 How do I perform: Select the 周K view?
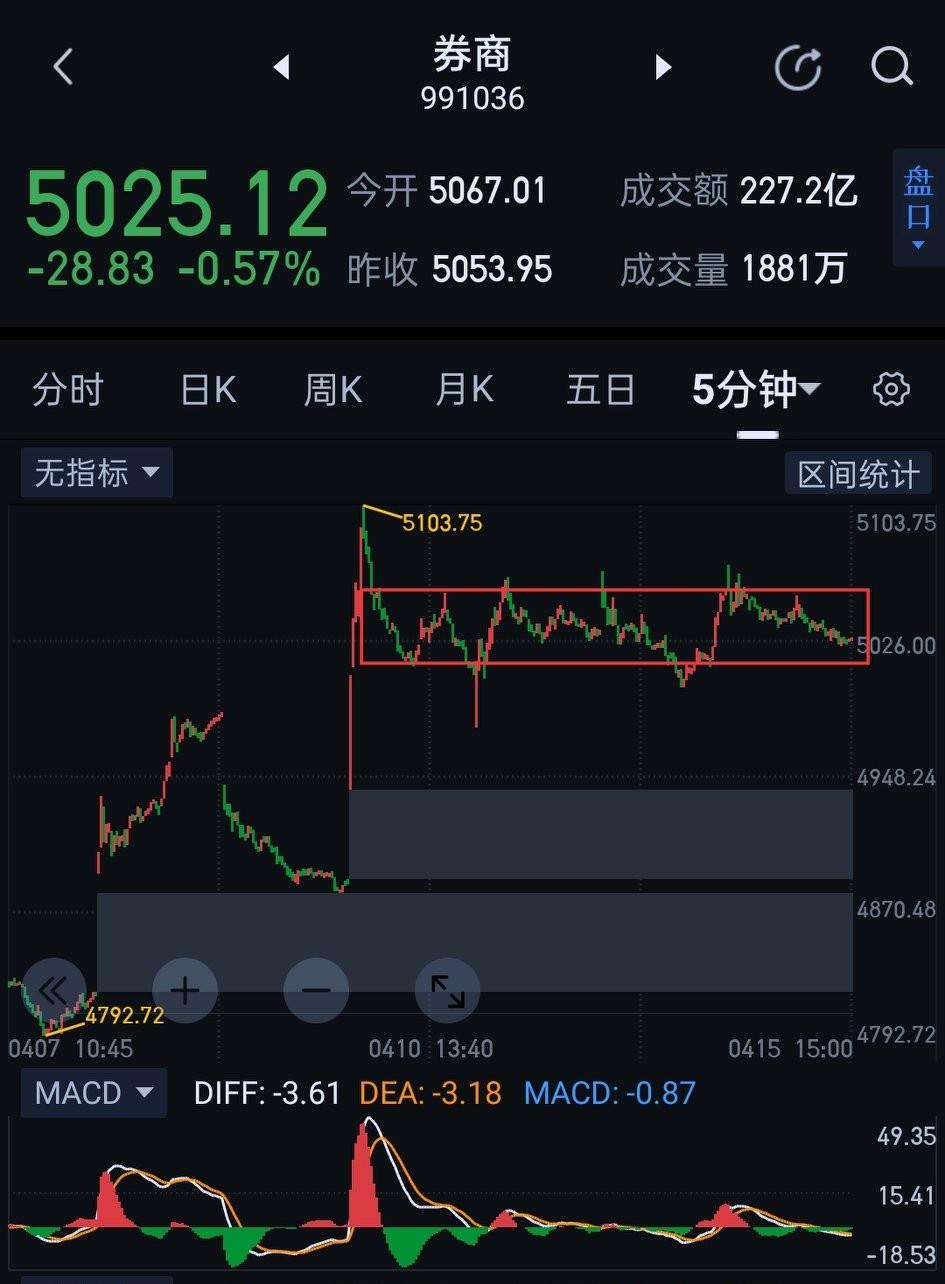(x=331, y=390)
